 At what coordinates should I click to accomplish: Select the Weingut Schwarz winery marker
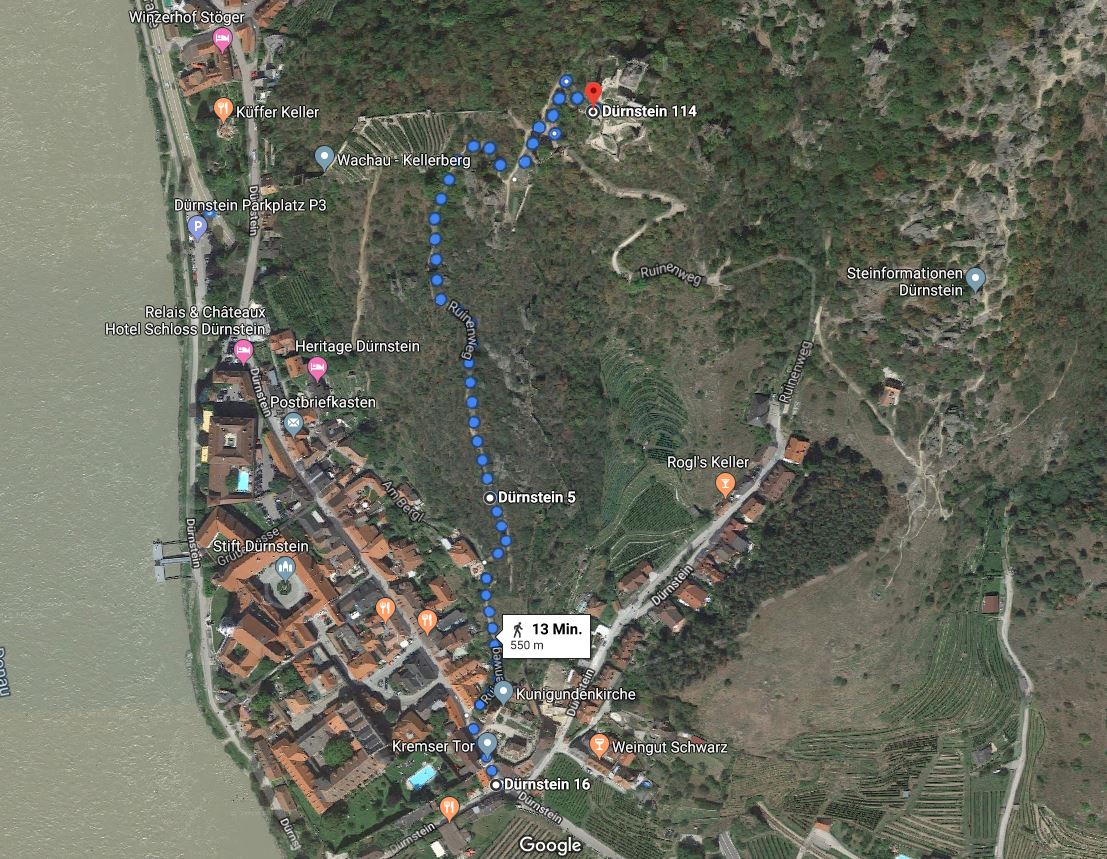(x=599, y=745)
